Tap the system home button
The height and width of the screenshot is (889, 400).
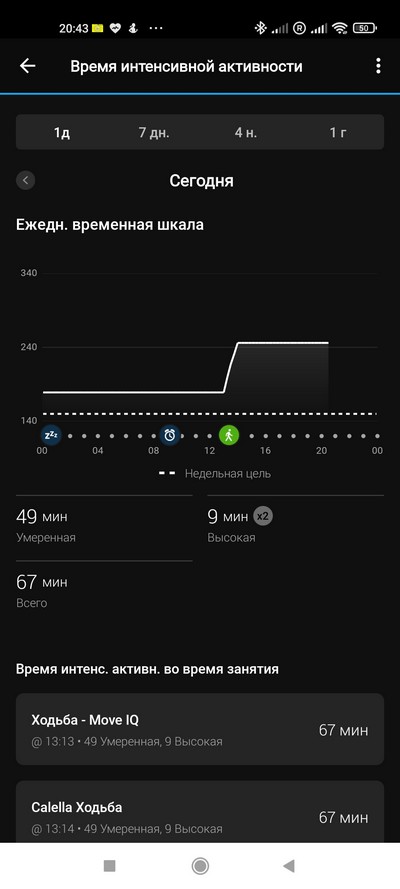[200, 866]
